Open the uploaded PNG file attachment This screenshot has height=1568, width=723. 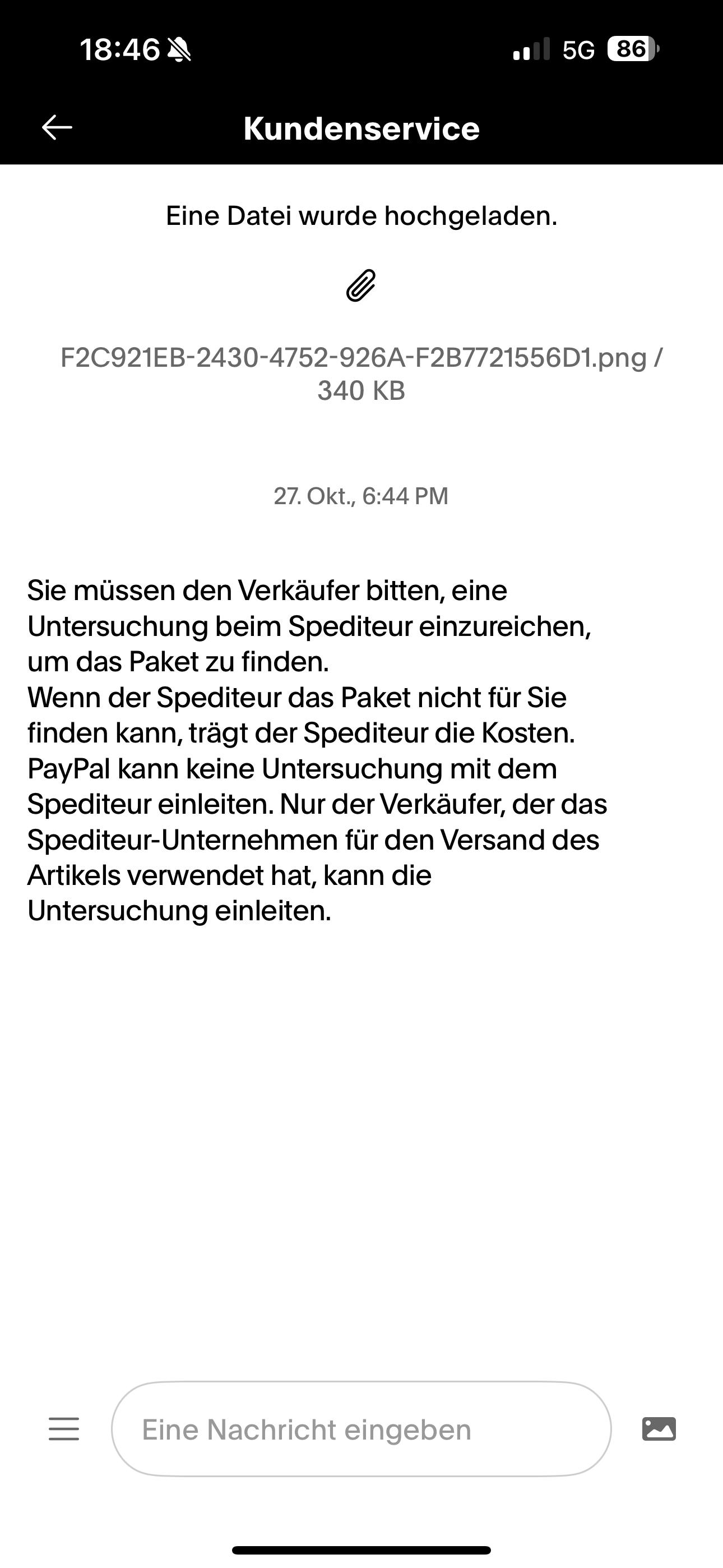(x=361, y=358)
